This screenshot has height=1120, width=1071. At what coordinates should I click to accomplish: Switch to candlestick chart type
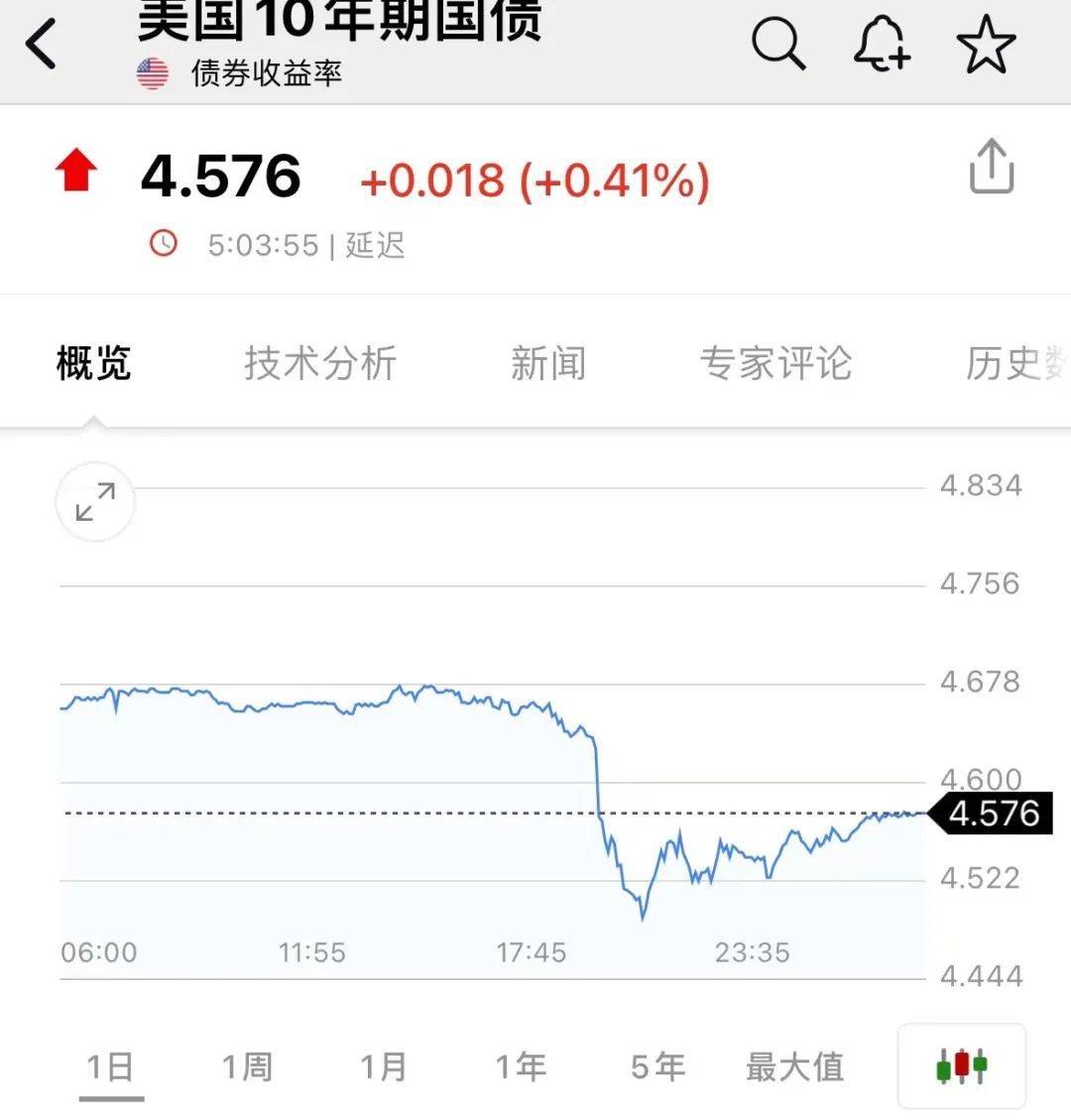tap(961, 1066)
